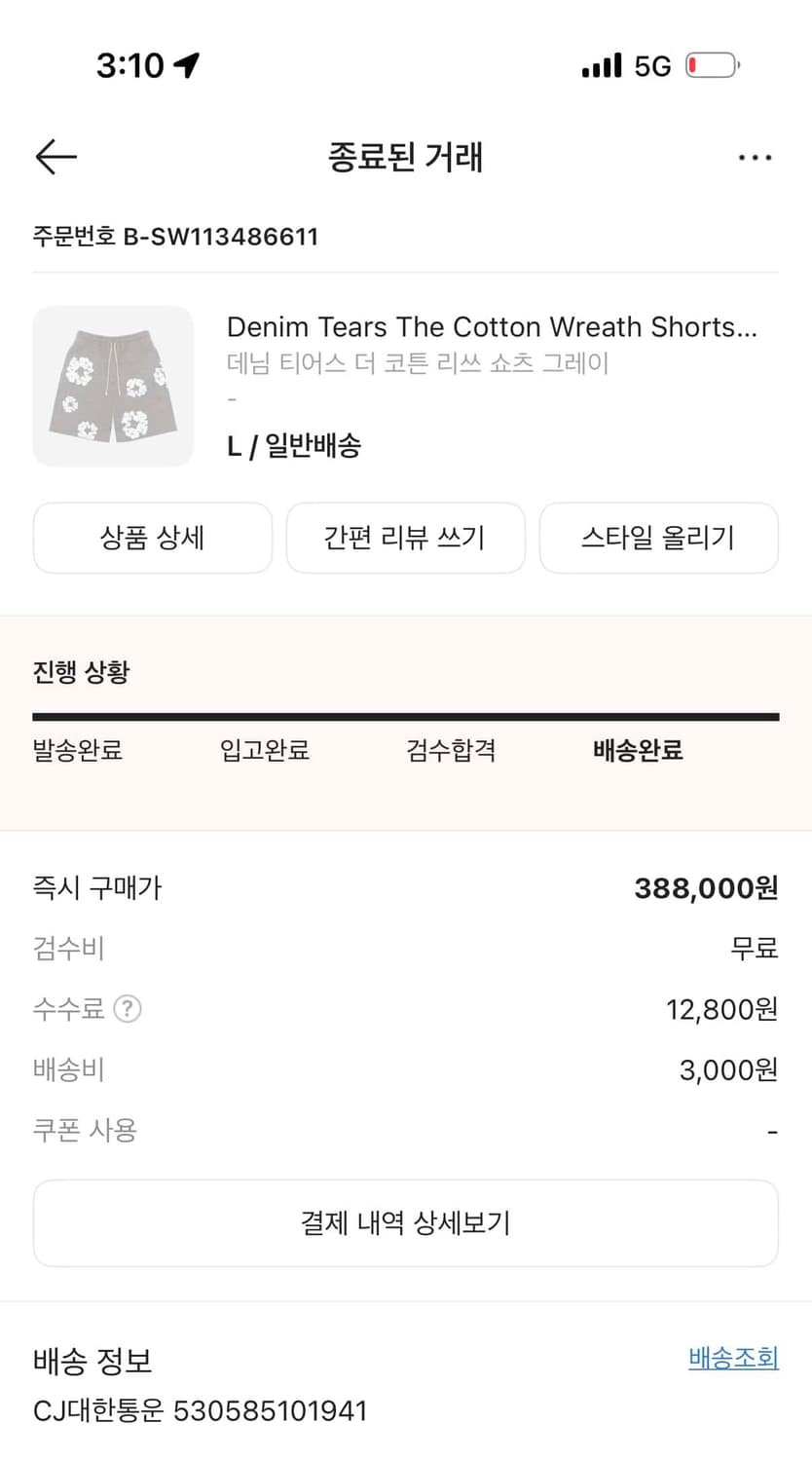Open the 스타일 올리기 style upload screen
Viewport: 812px width, 1461px height.
(659, 538)
